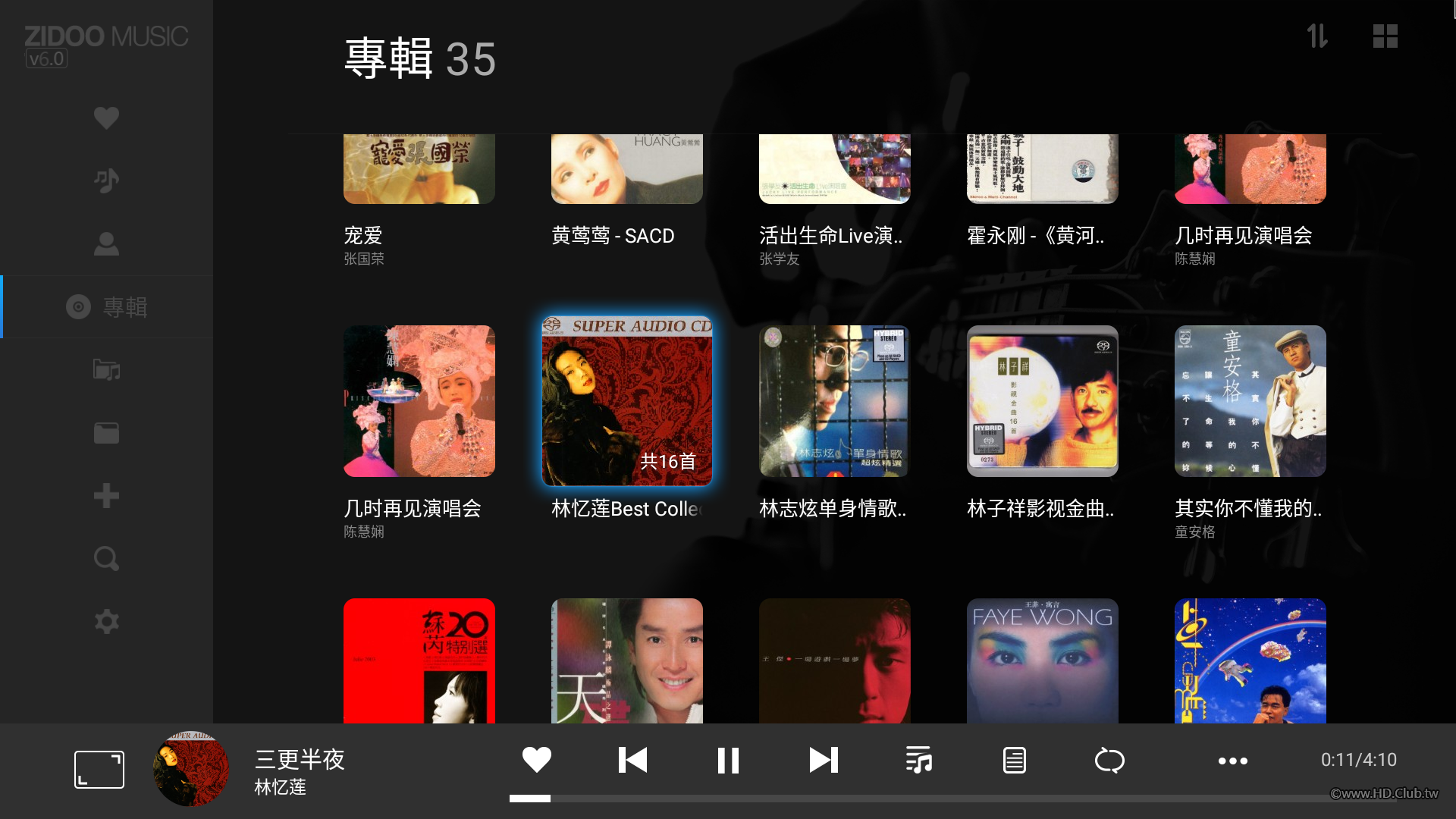Open the three-dot more options in player bar

[x=1232, y=761]
